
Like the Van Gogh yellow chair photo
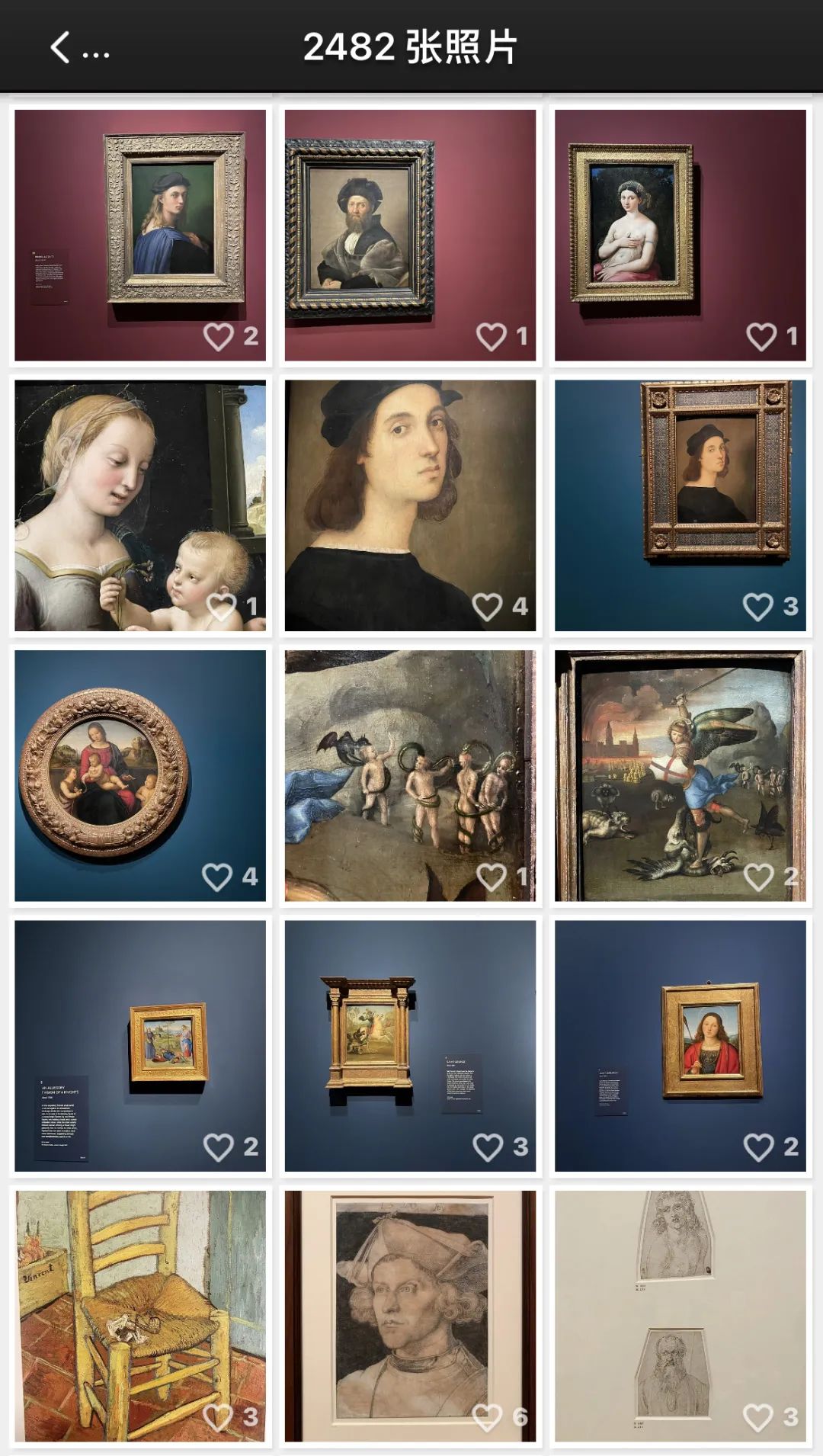pyautogui.click(x=218, y=1417)
